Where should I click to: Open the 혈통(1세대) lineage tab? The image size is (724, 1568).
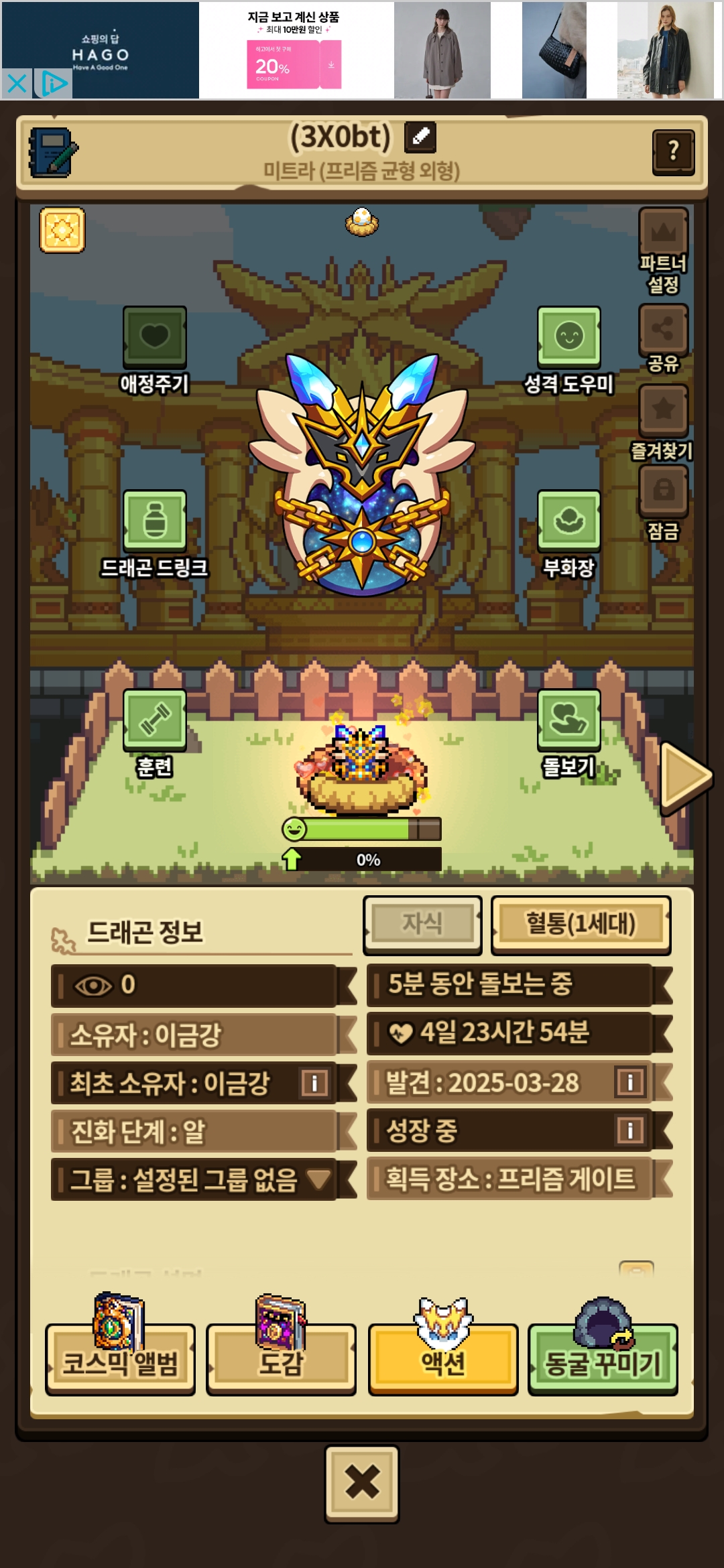tap(581, 925)
